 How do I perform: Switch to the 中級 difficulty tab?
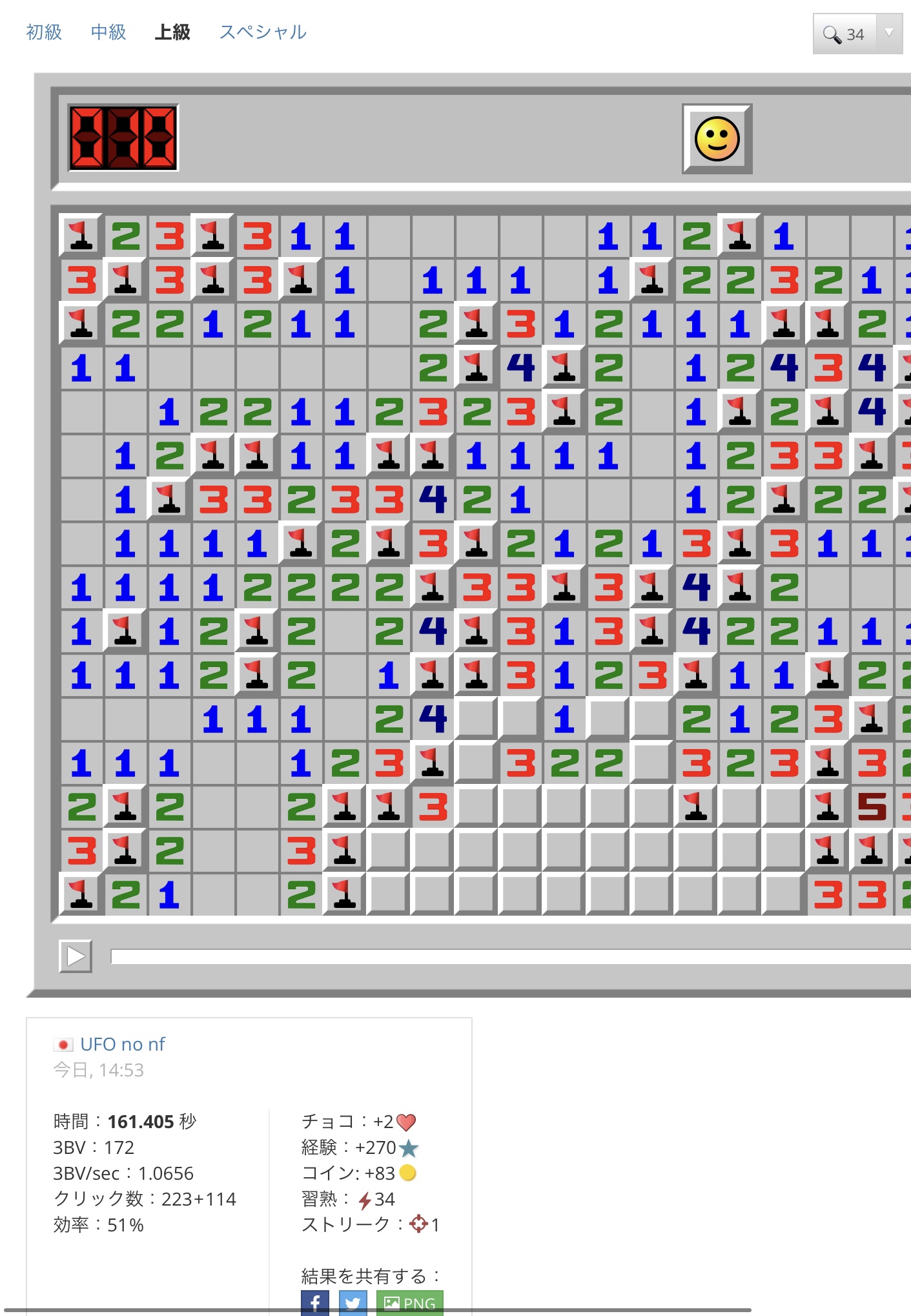(108, 32)
